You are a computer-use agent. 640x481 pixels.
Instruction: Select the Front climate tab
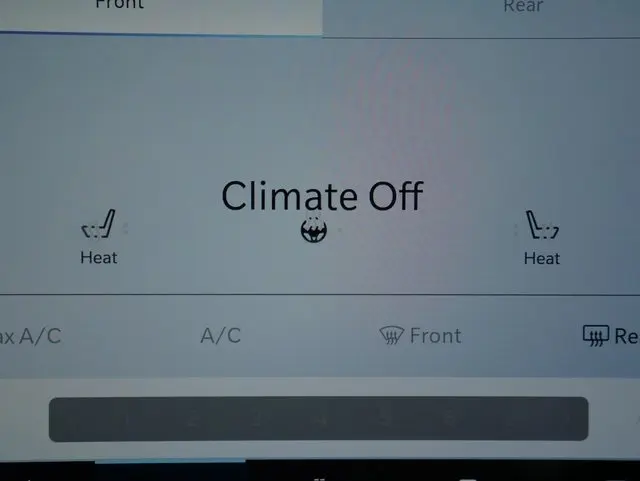tap(120, 8)
